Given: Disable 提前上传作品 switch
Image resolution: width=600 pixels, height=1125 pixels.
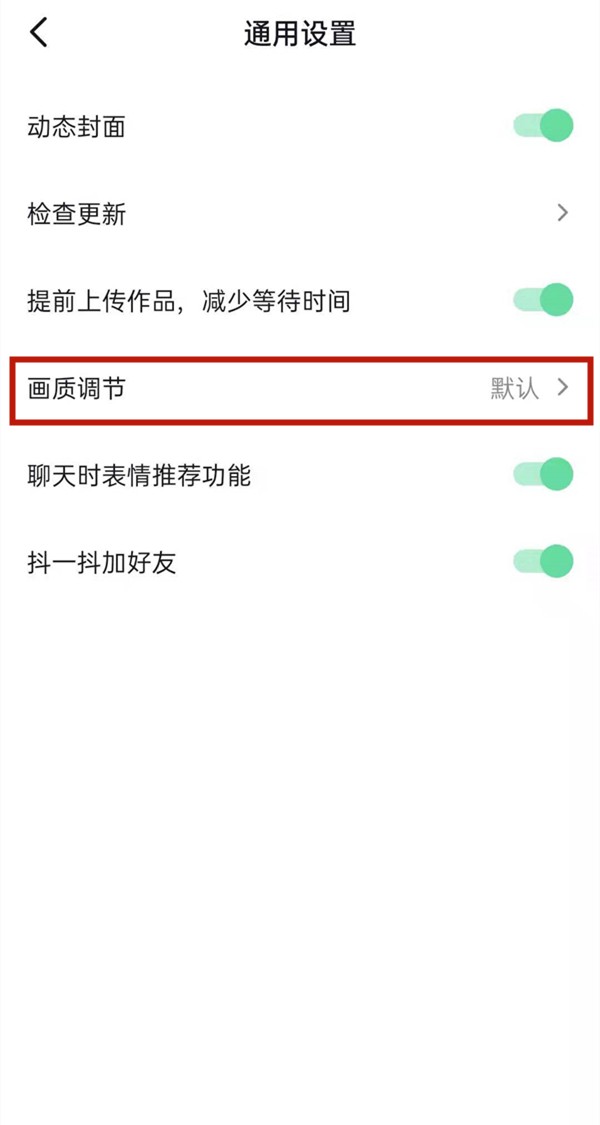Looking at the screenshot, I should click(x=543, y=300).
